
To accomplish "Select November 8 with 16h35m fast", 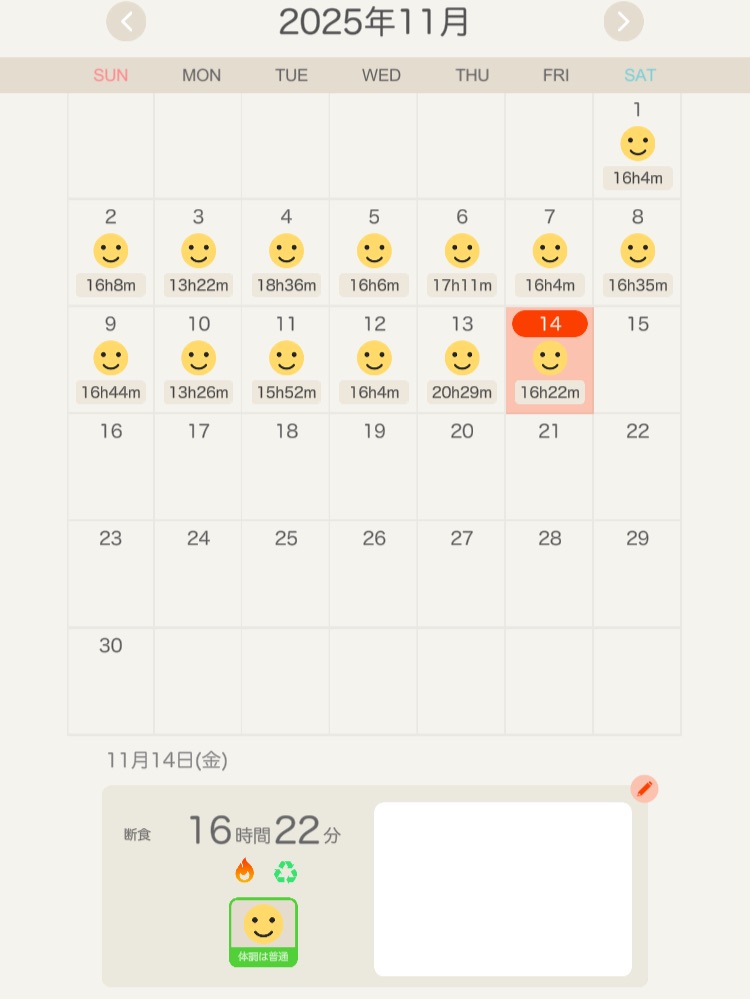I will coord(637,253).
